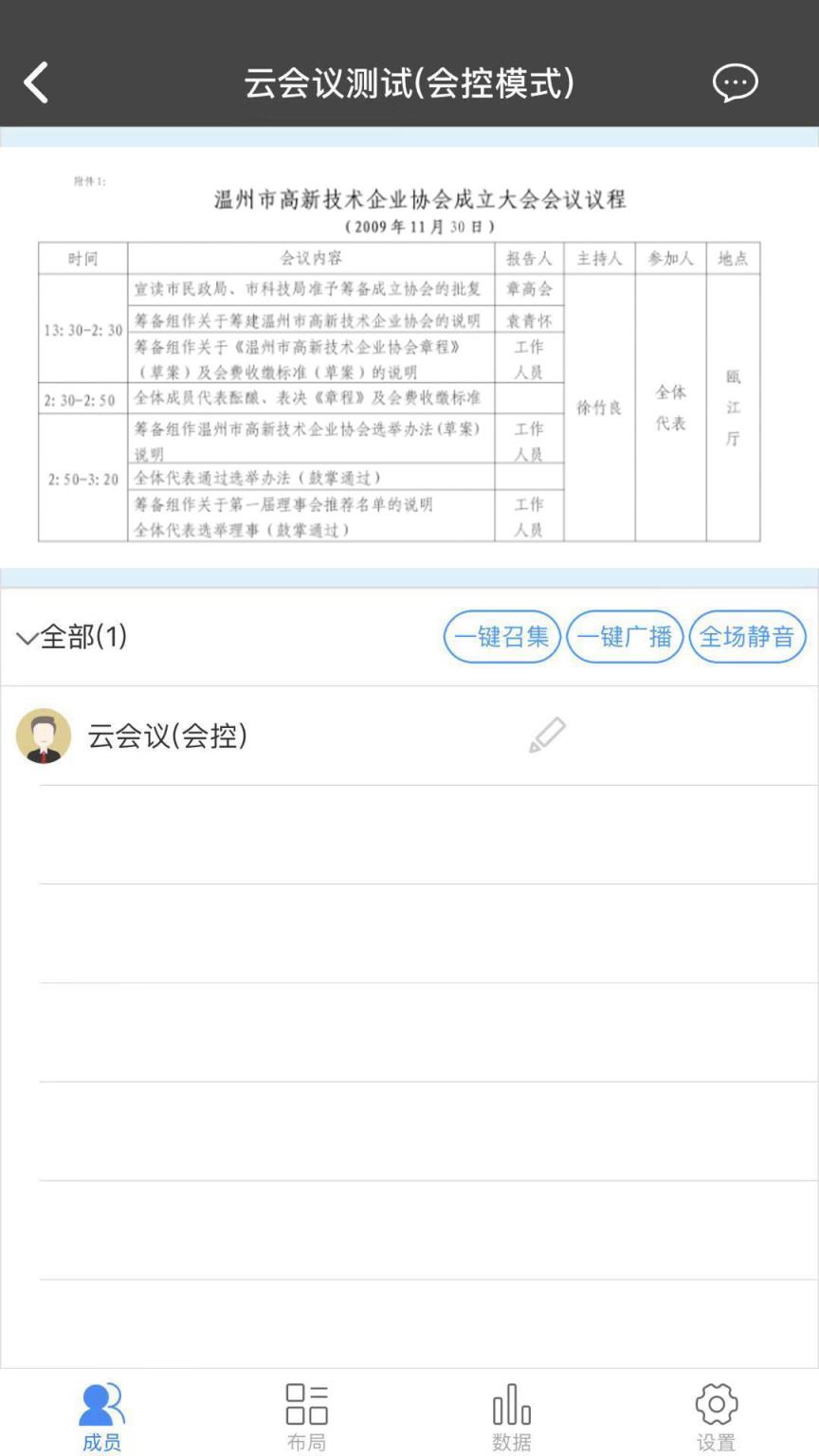Enable broadcast with 一键广播
The width and height of the screenshot is (819, 1456).
(x=625, y=636)
